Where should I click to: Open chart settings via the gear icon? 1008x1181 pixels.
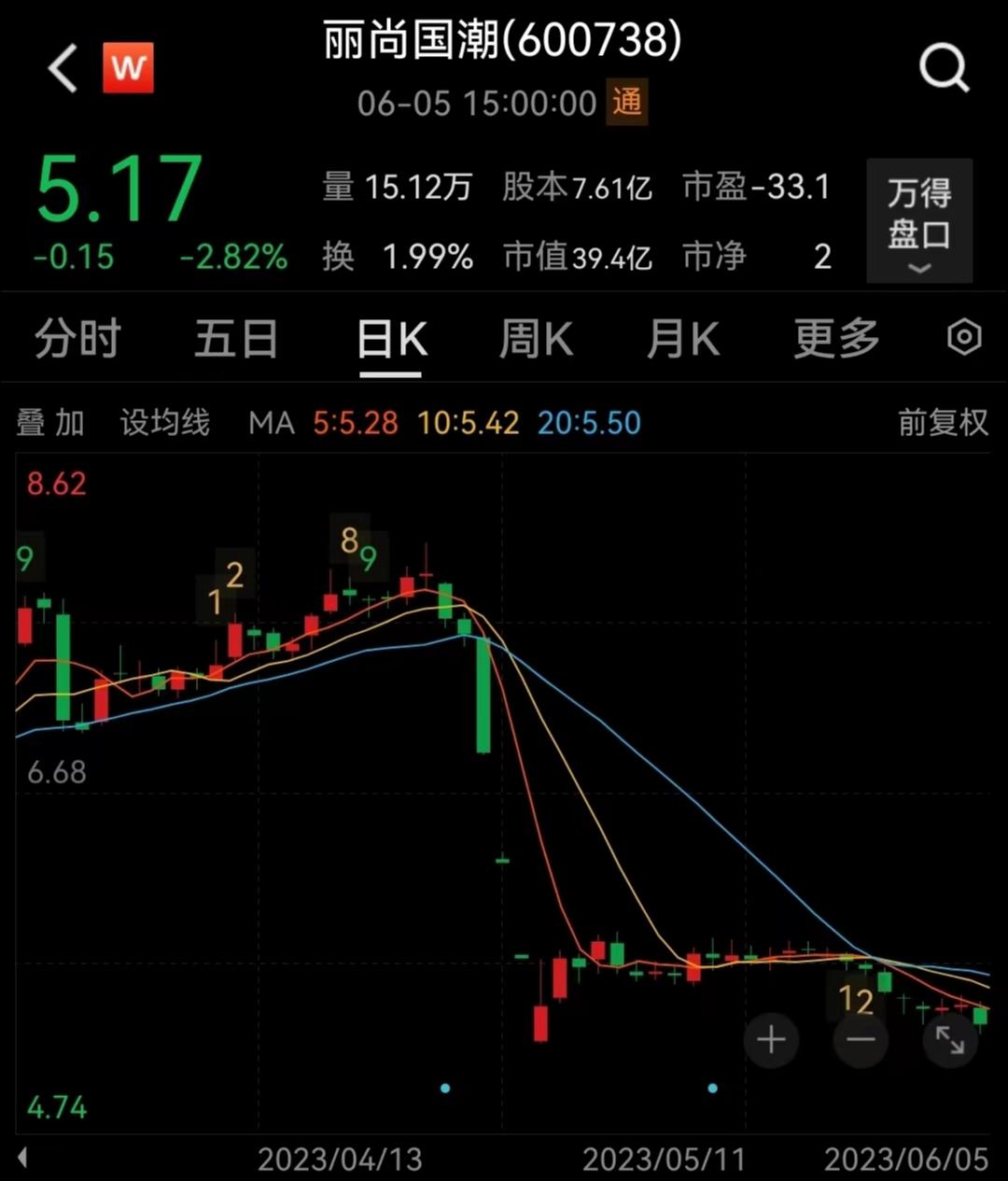click(963, 338)
